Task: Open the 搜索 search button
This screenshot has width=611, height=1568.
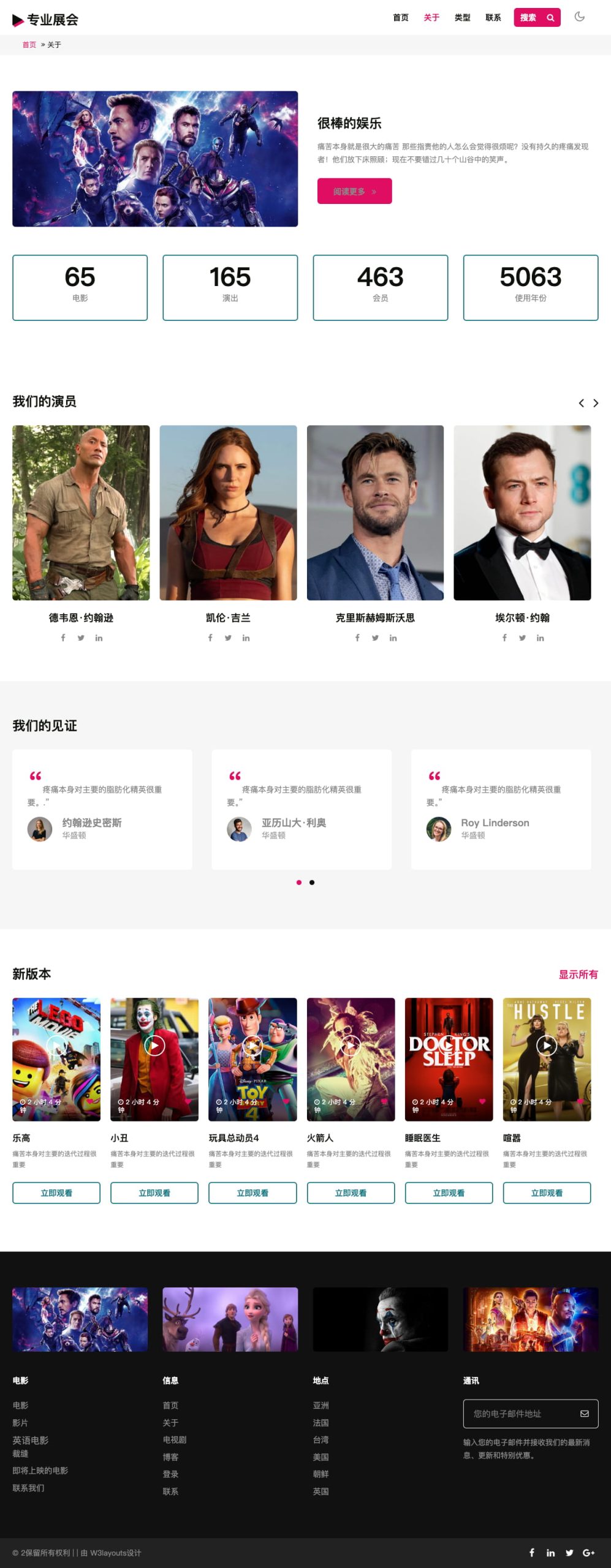Action: (x=537, y=18)
